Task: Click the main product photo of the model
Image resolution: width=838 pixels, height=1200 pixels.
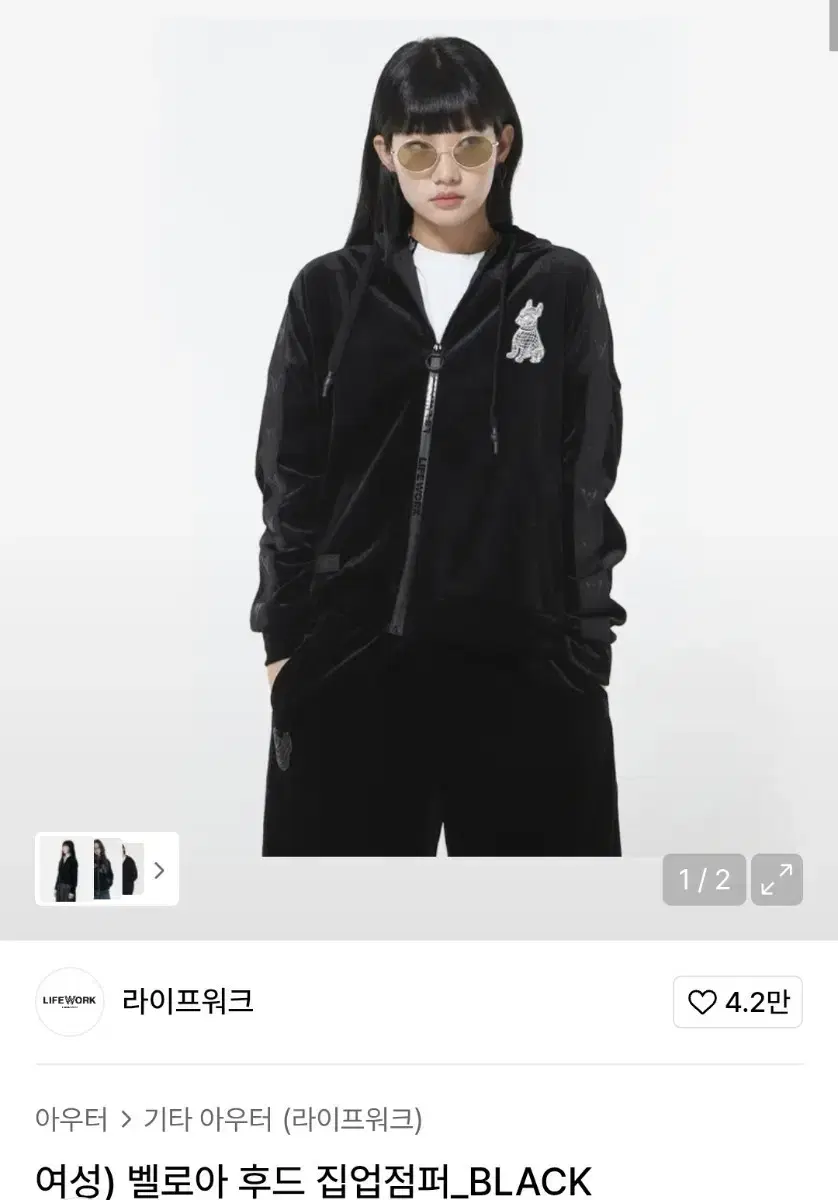Action: pos(419,450)
